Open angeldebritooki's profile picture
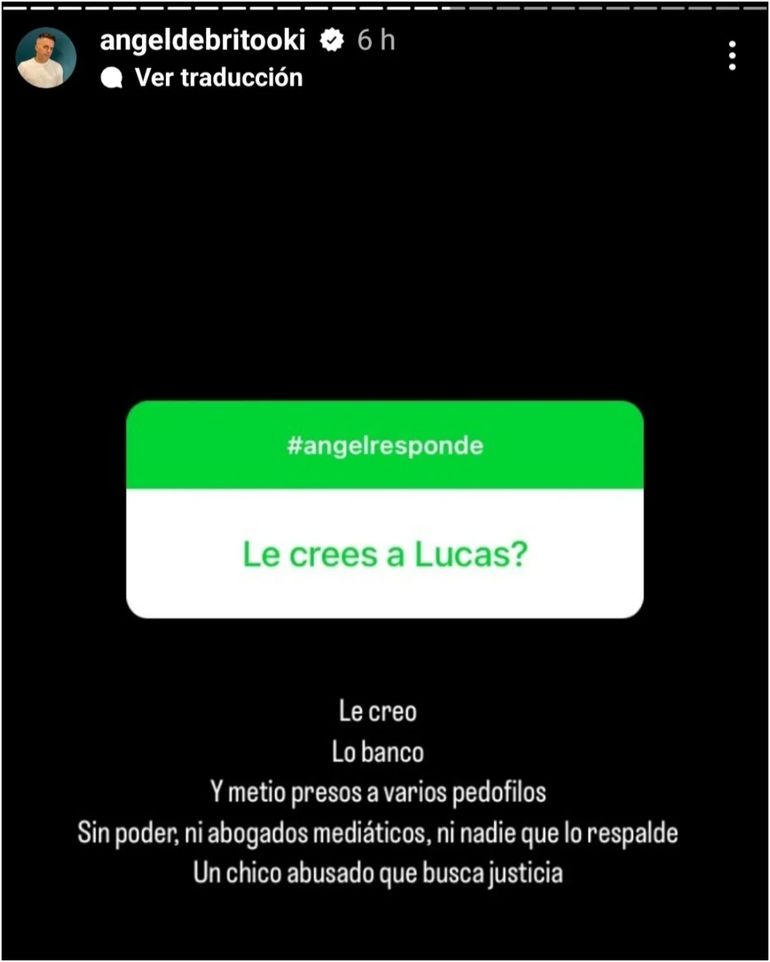The image size is (770, 962). tap(46, 57)
